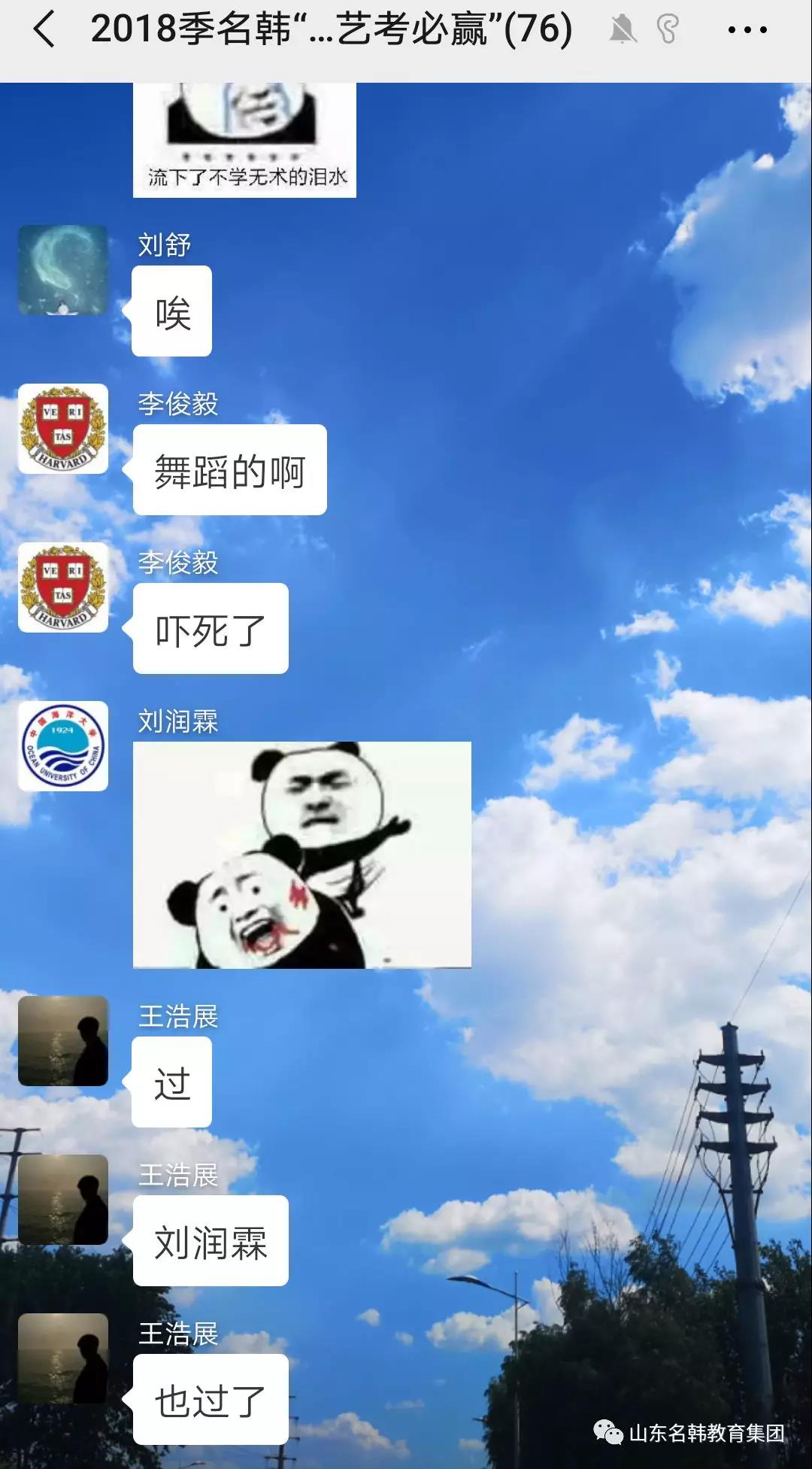The width and height of the screenshot is (812, 1469).
Task: Open 刘舒's profile avatar
Action: [63, 270]
